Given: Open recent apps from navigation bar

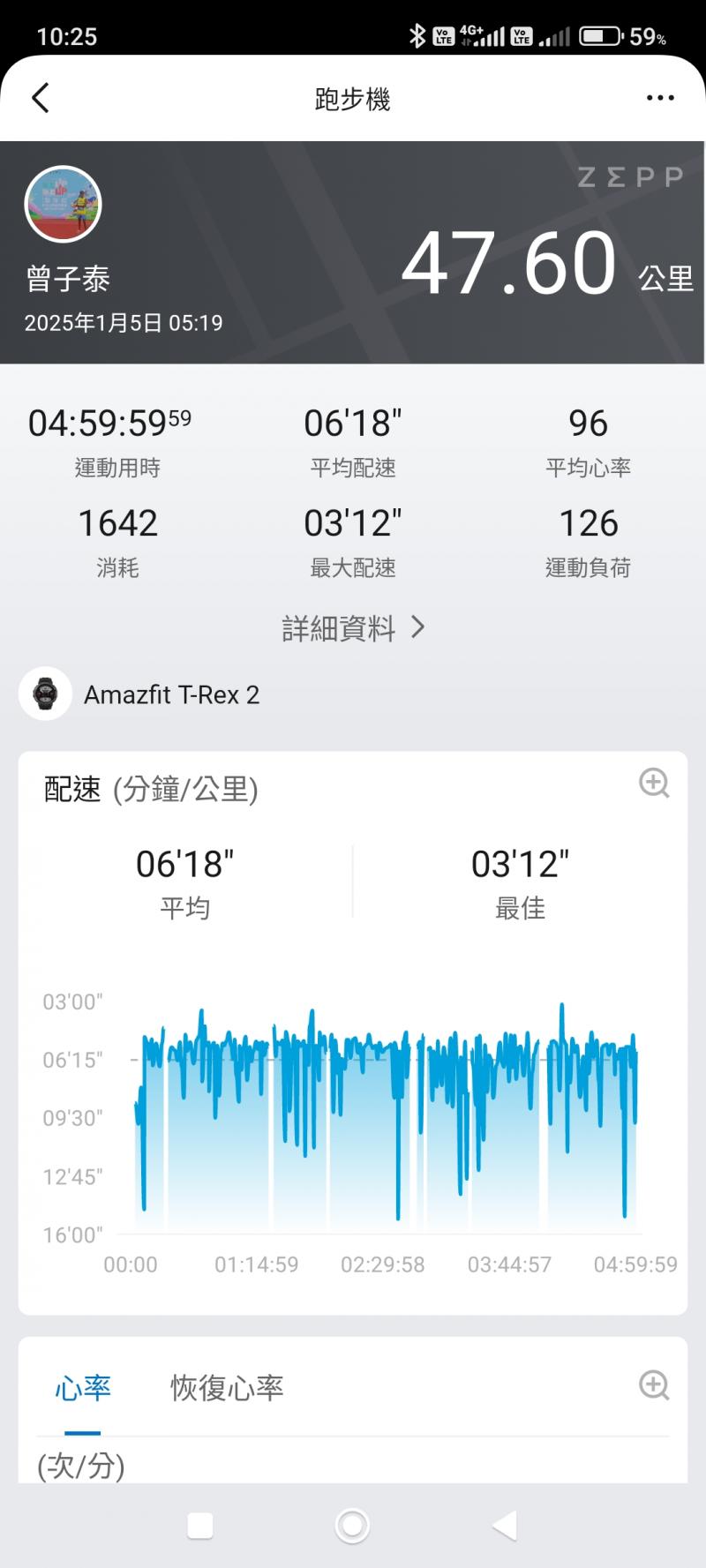Looking at the screenshot, I should 200,1525.
